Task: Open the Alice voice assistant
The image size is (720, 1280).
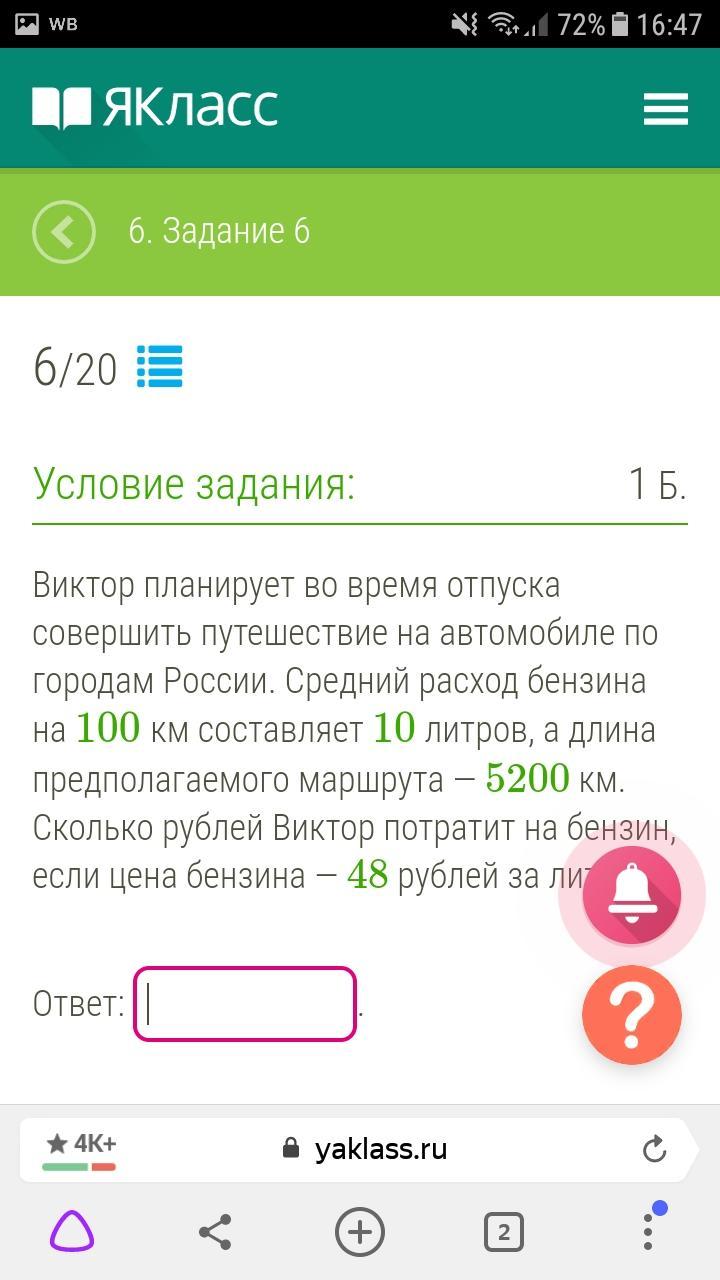Action: (x=72, y=1232)
